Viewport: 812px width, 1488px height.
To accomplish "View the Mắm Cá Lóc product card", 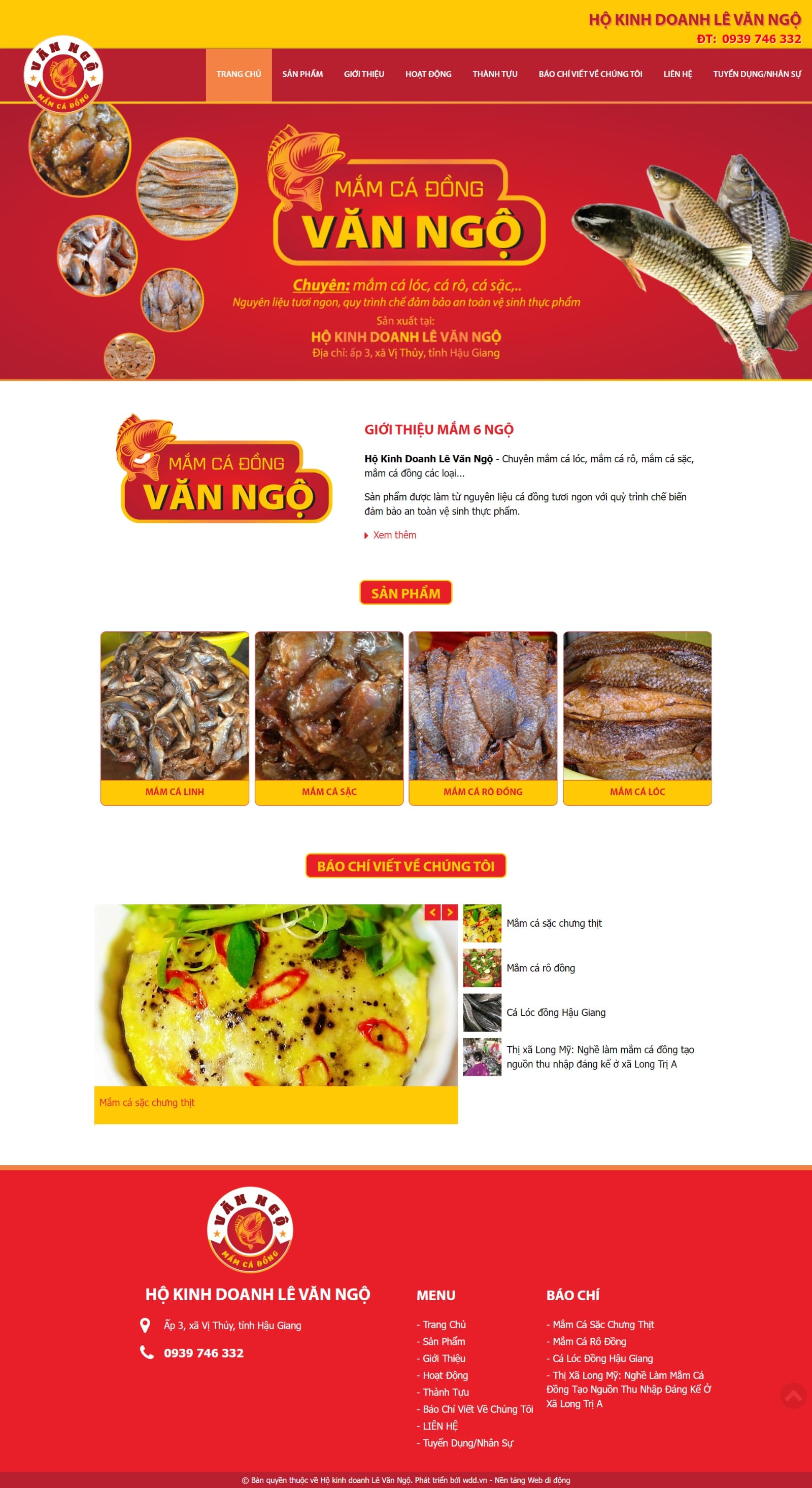I will pyautogui.click(x=637, y=718).
